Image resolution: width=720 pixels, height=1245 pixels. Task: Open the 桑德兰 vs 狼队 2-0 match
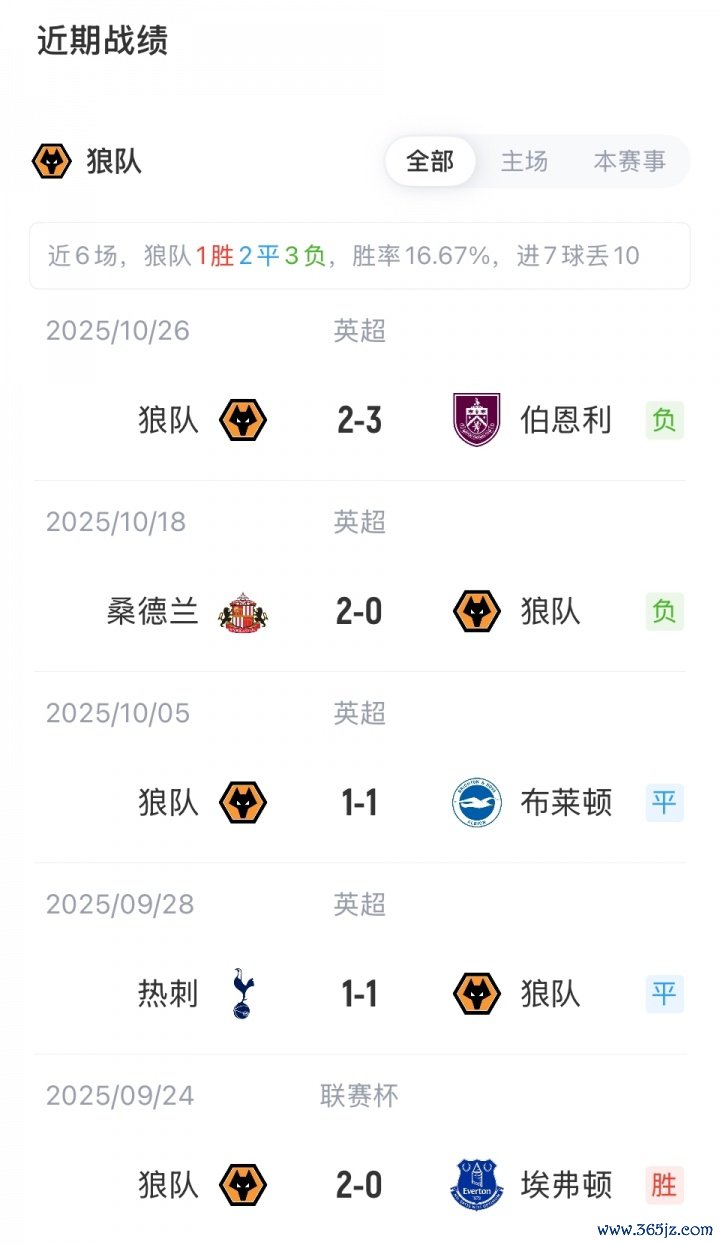click(360, 612)
